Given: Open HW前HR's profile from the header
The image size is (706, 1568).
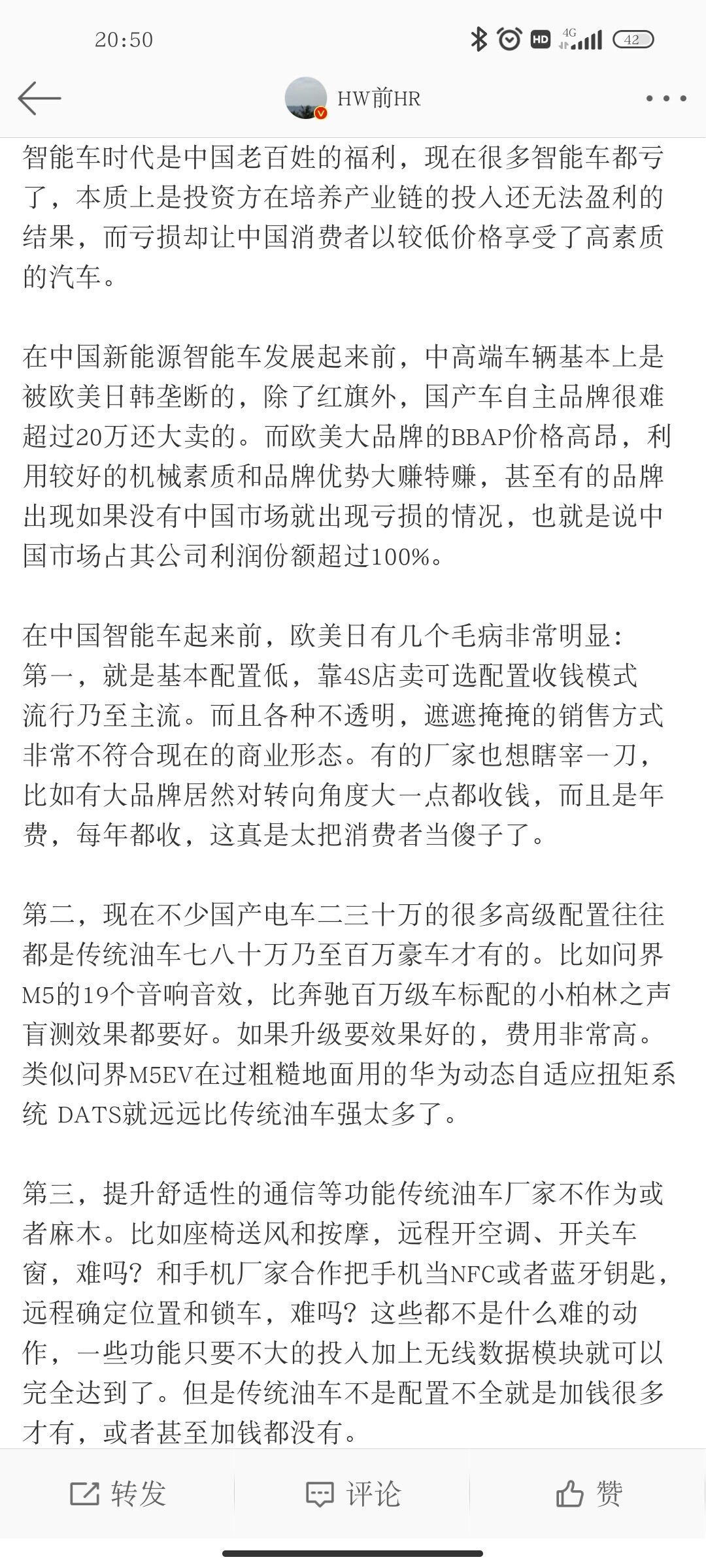Looking at the screenshot, I should 353,99.
